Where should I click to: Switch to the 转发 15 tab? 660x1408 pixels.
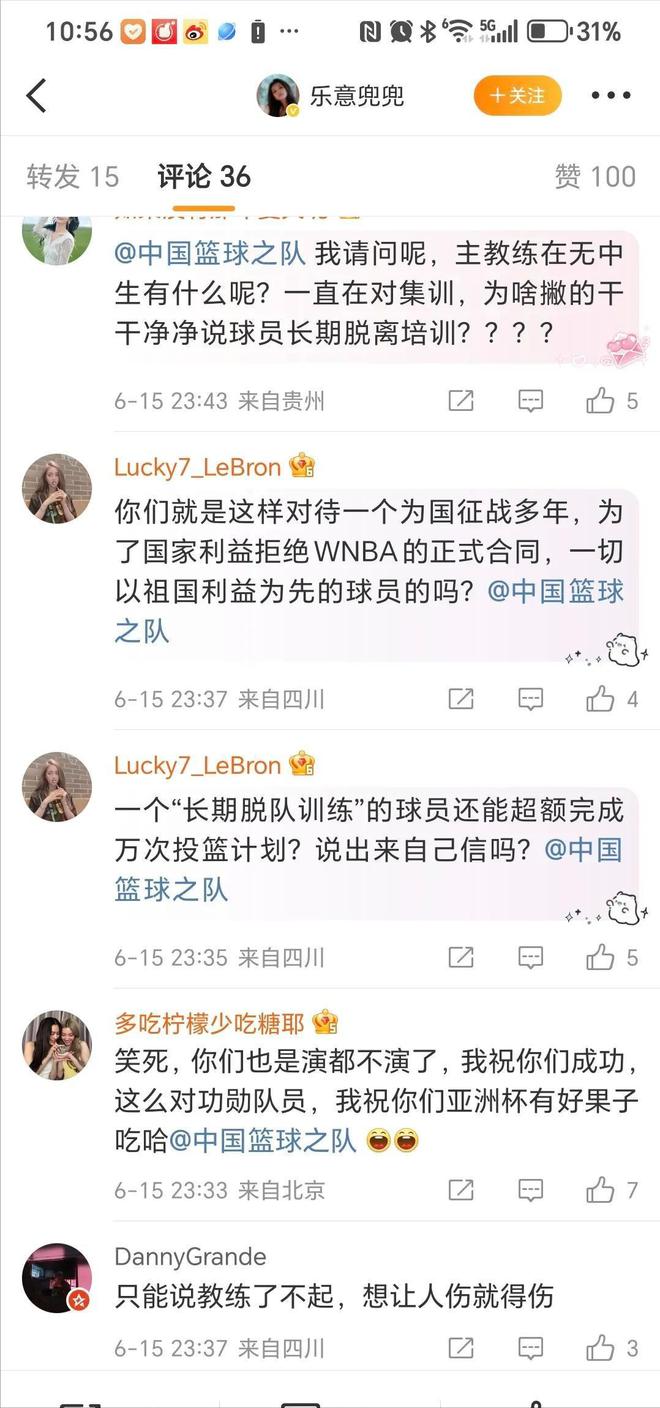click(72, 177)
